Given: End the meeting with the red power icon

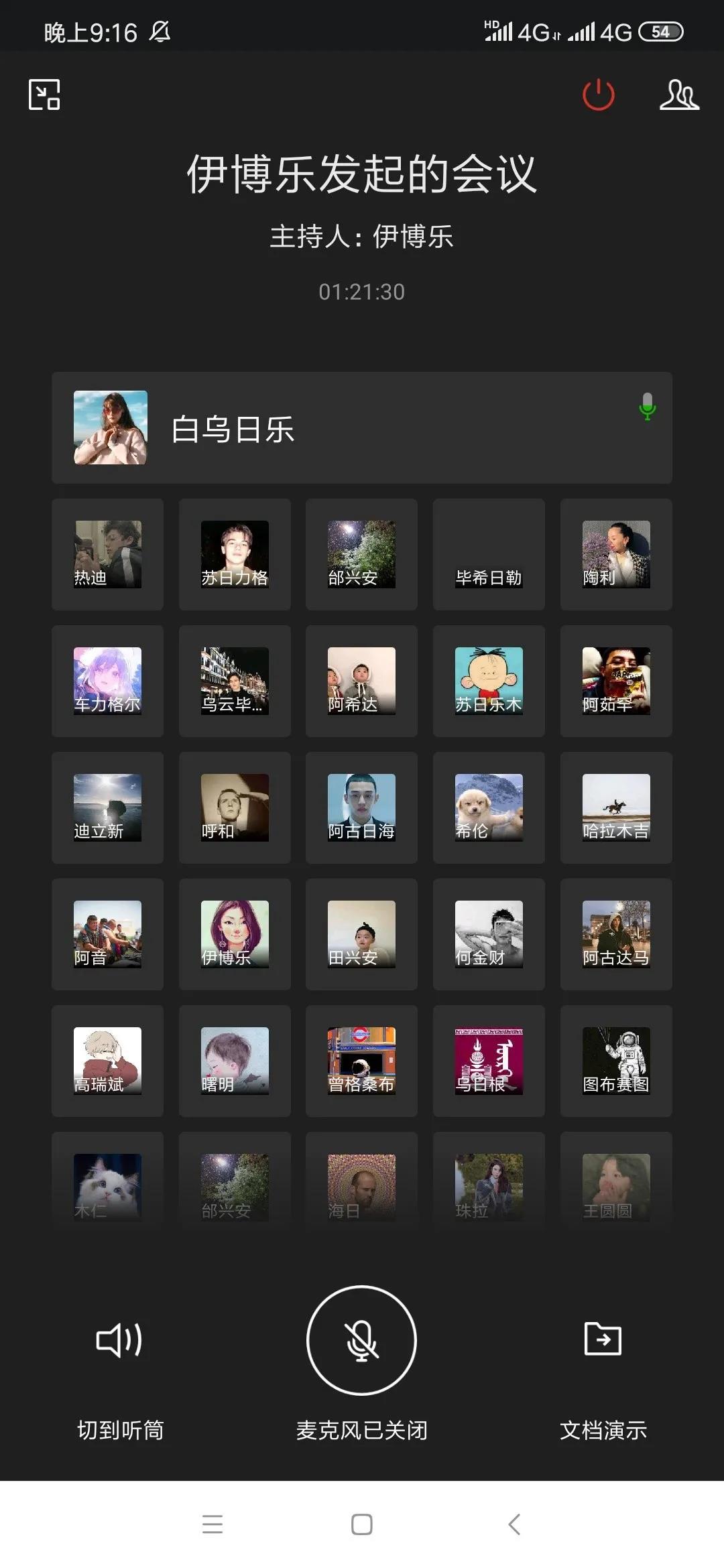Looking at the screenshot, I should pos(598,94).
